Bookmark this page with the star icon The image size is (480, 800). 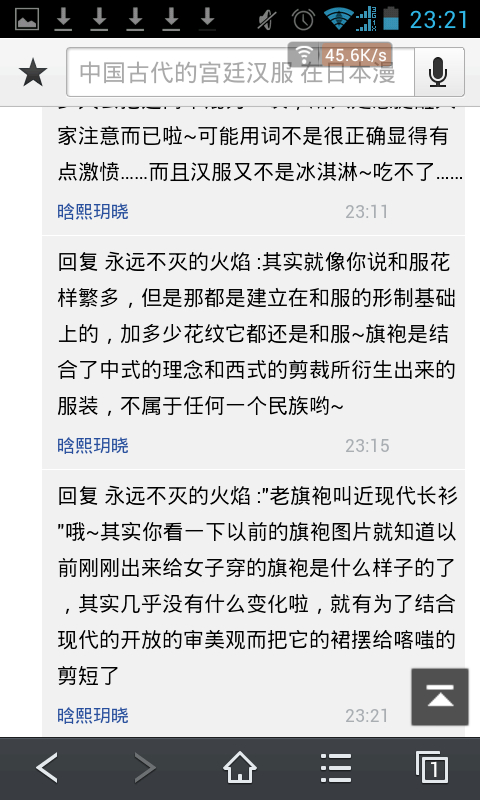[33, 72]
